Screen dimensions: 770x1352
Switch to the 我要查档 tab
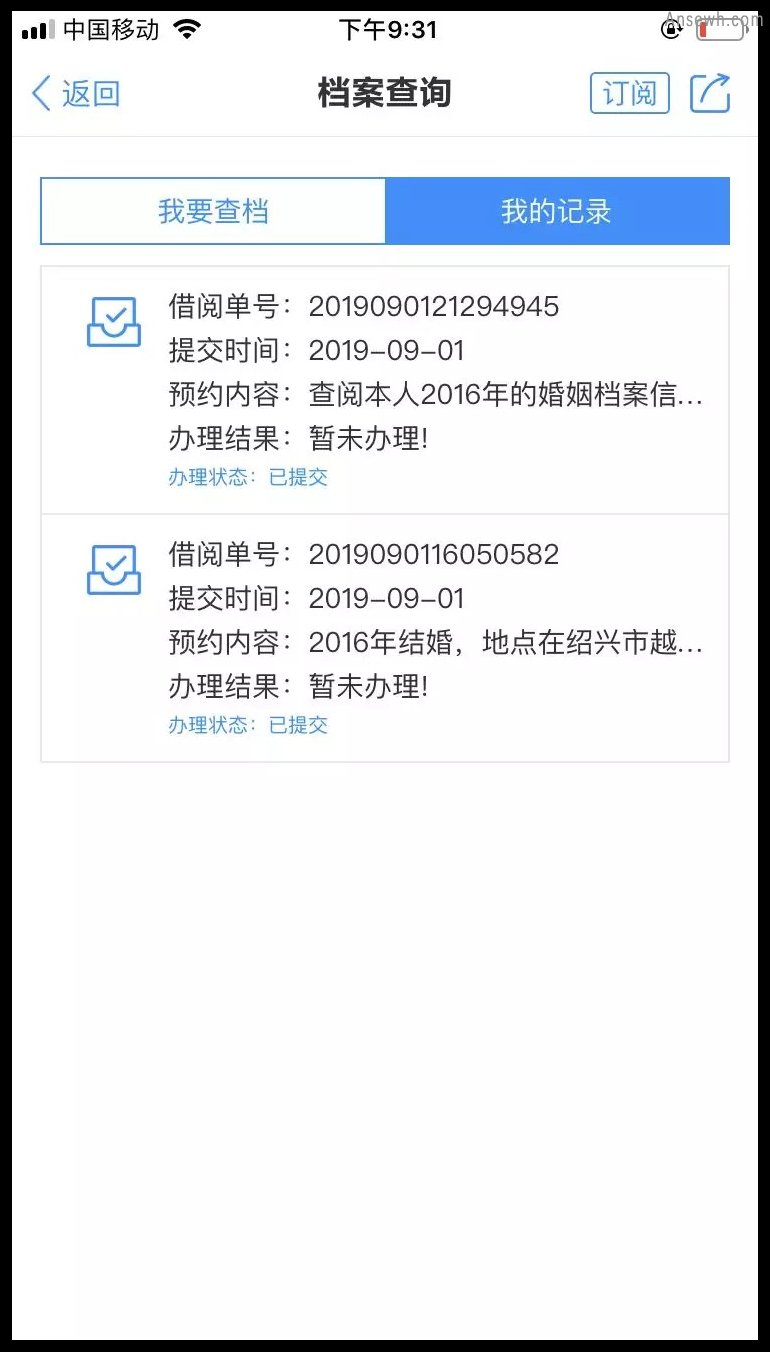tap(213, 211)
